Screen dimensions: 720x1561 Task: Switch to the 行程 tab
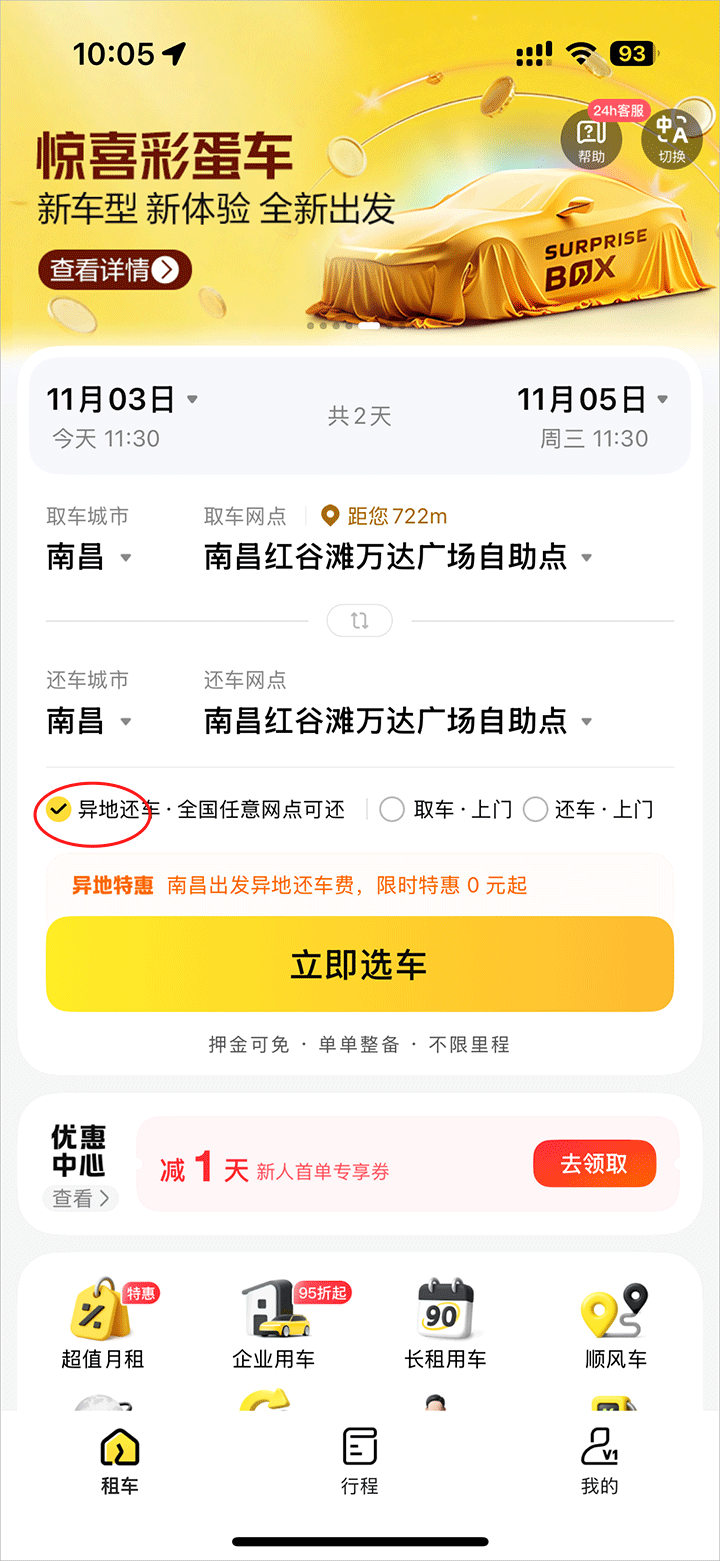coord(359,1461)
